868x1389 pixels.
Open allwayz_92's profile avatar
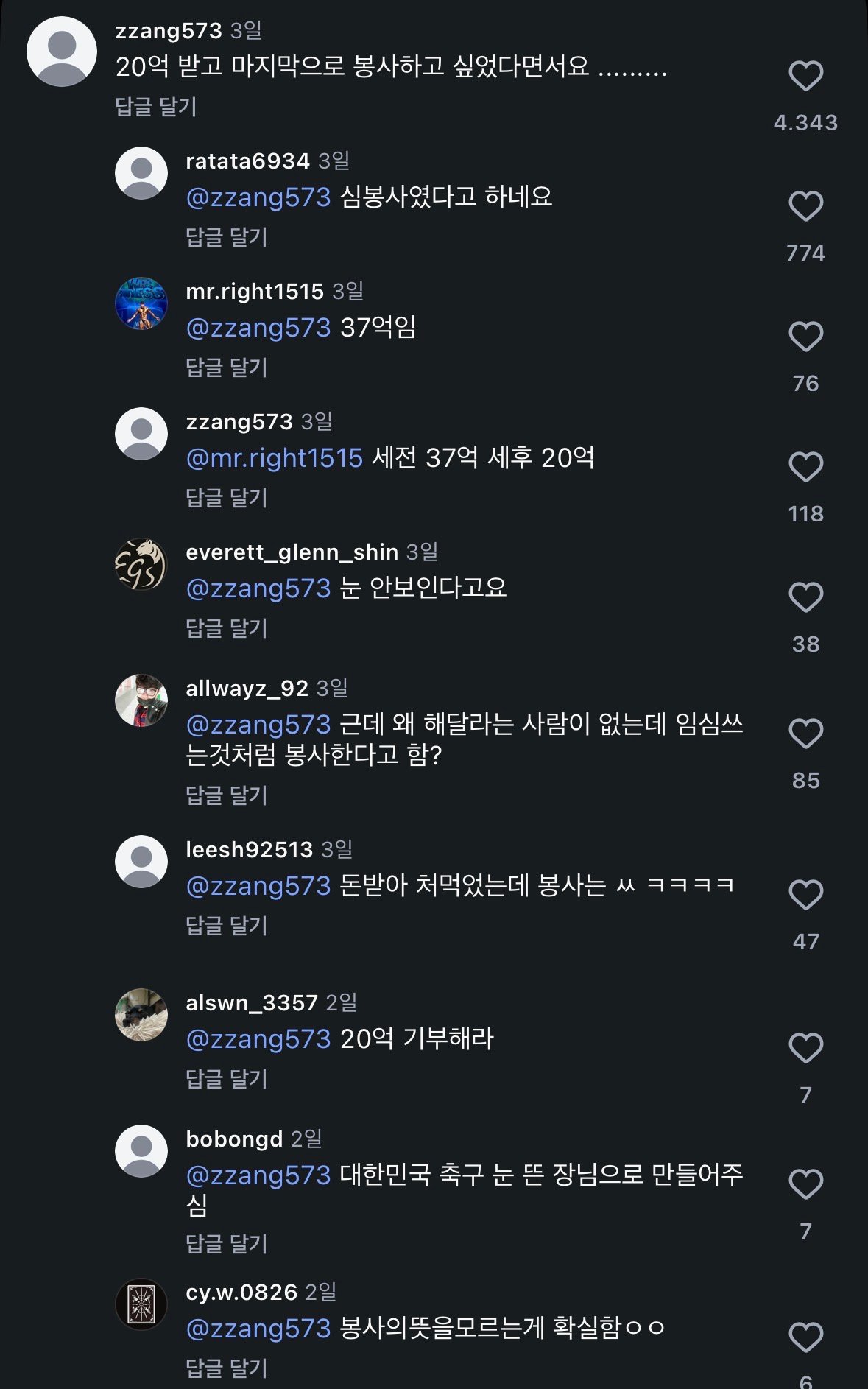(141, 700)
